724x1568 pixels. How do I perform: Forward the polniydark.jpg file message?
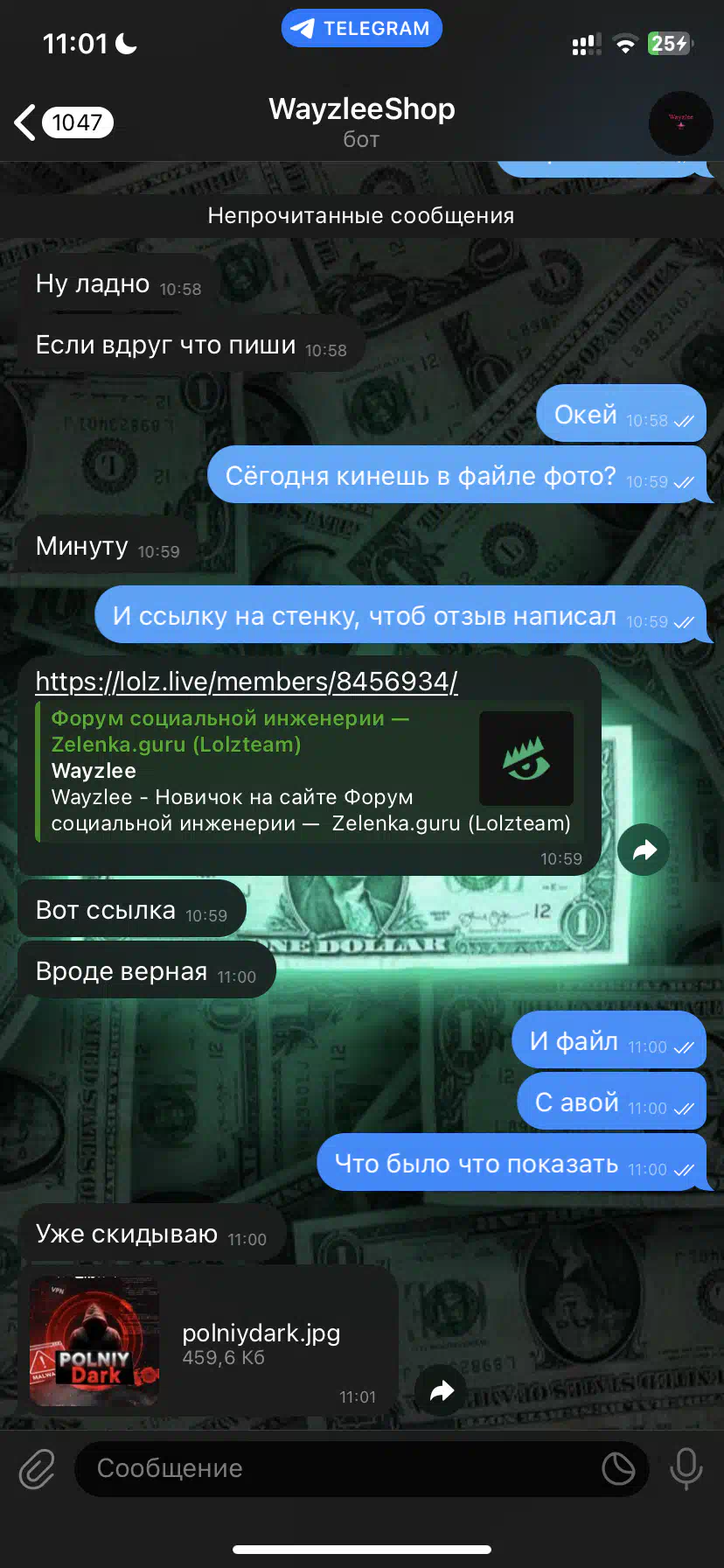click(x=442, y=1390)
